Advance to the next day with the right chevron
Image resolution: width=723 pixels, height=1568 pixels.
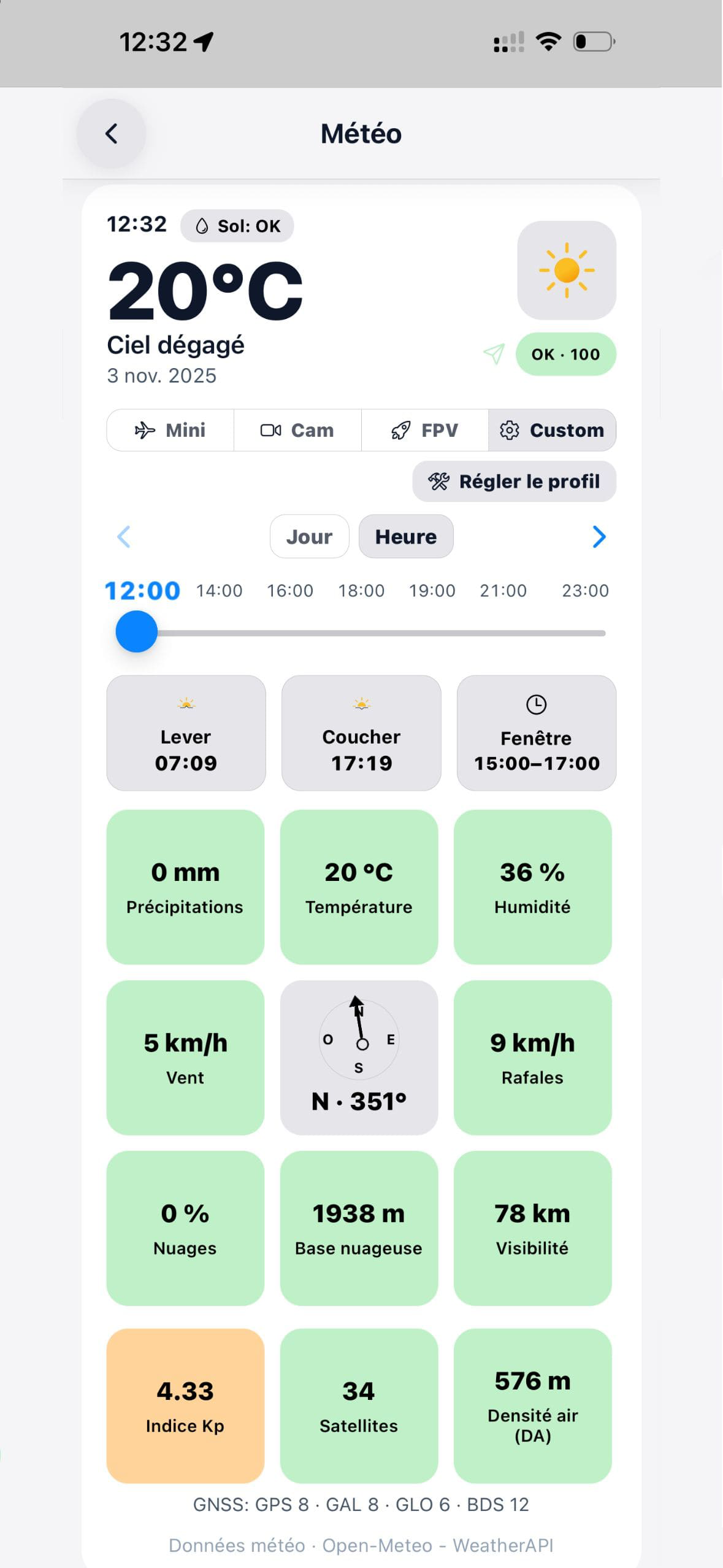599,536
